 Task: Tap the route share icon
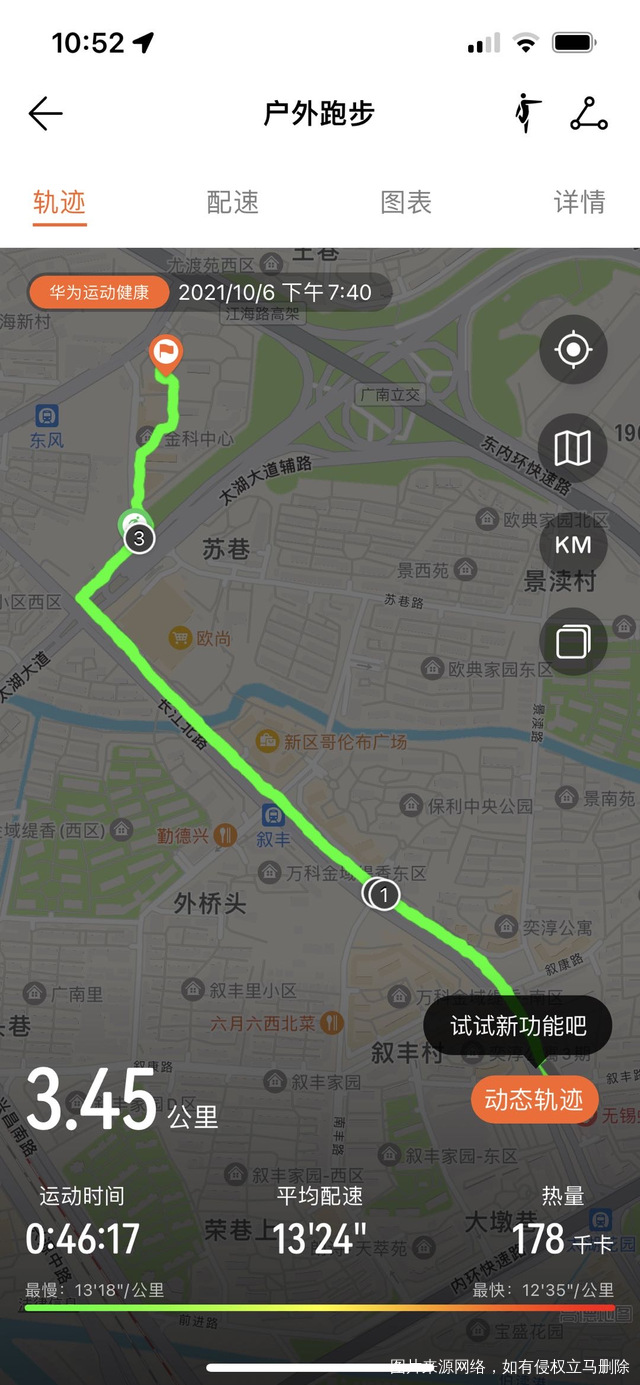coord(589,113)
